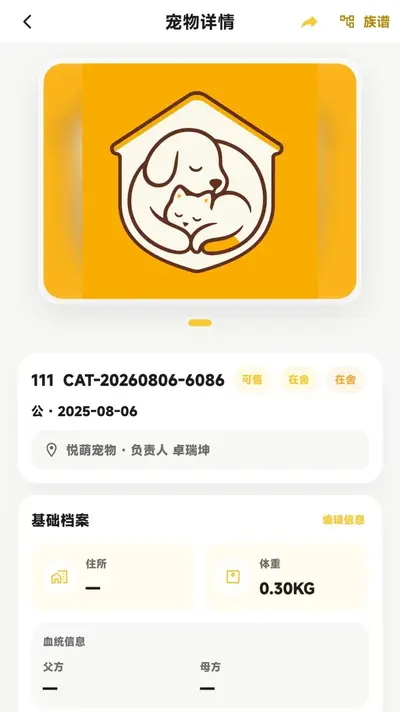Tap the 可售 status chip

252,380
